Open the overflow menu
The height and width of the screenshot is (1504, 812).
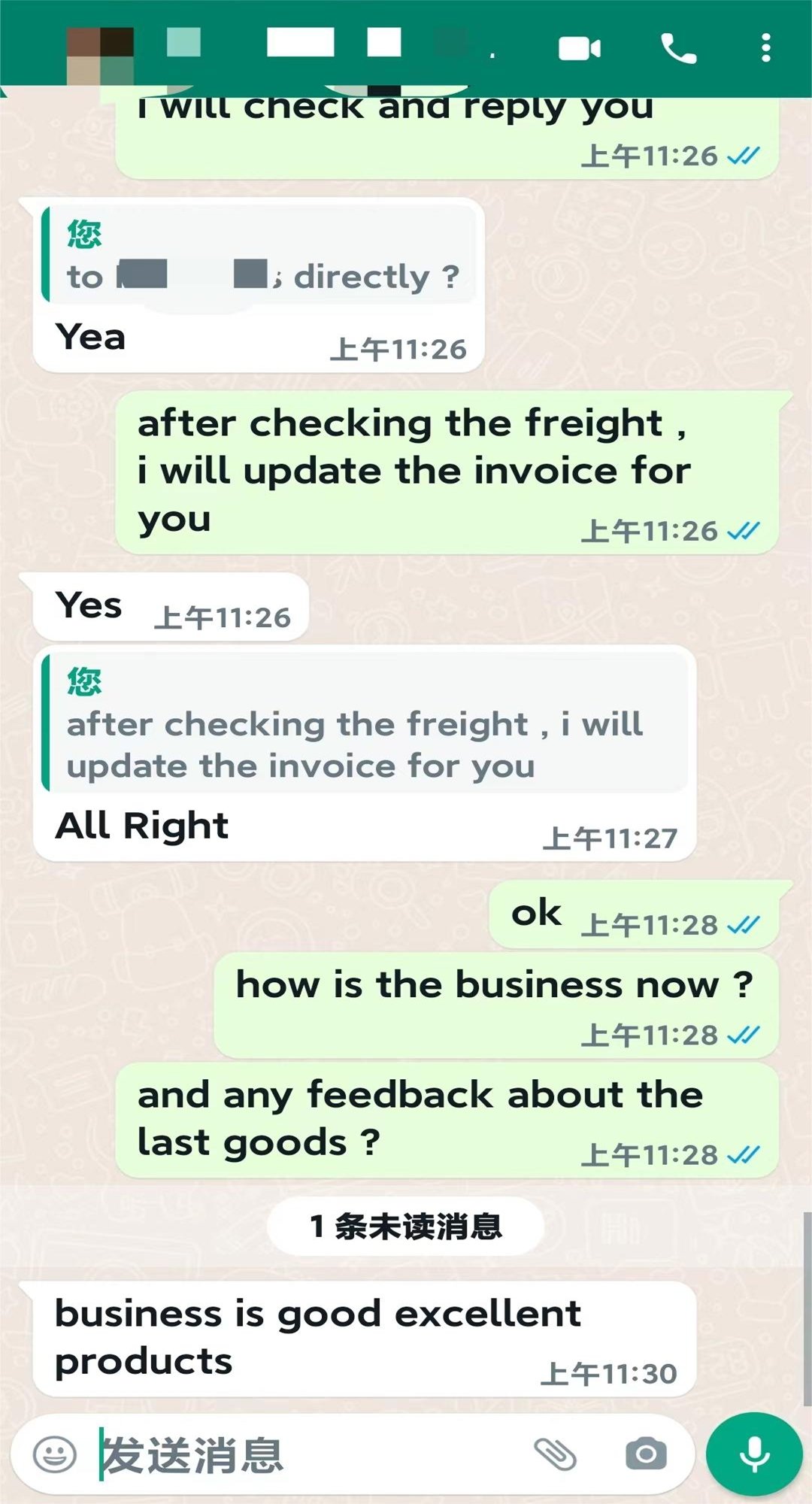coord(765,49)
